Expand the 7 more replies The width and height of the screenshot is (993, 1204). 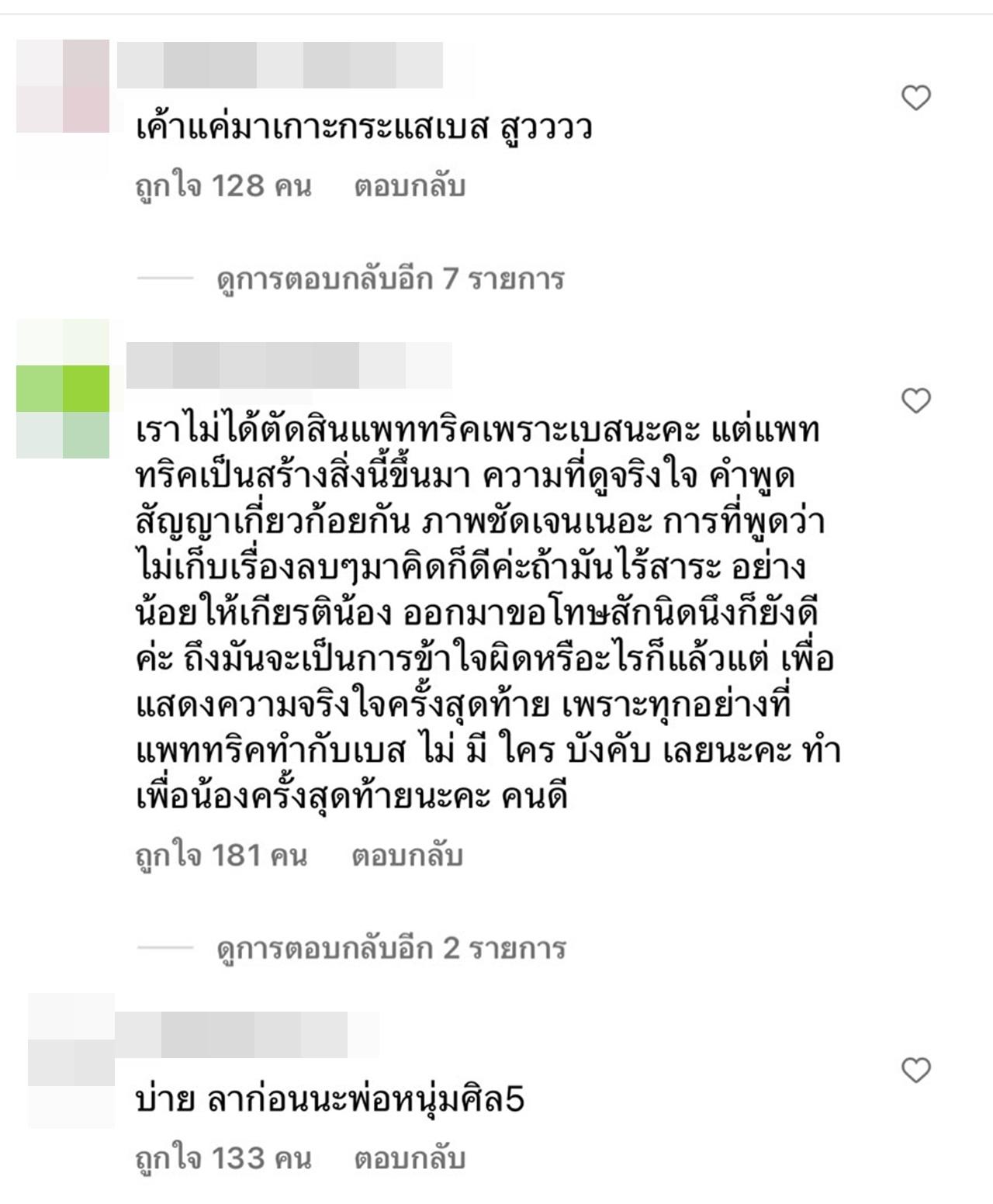pos(389,279)
